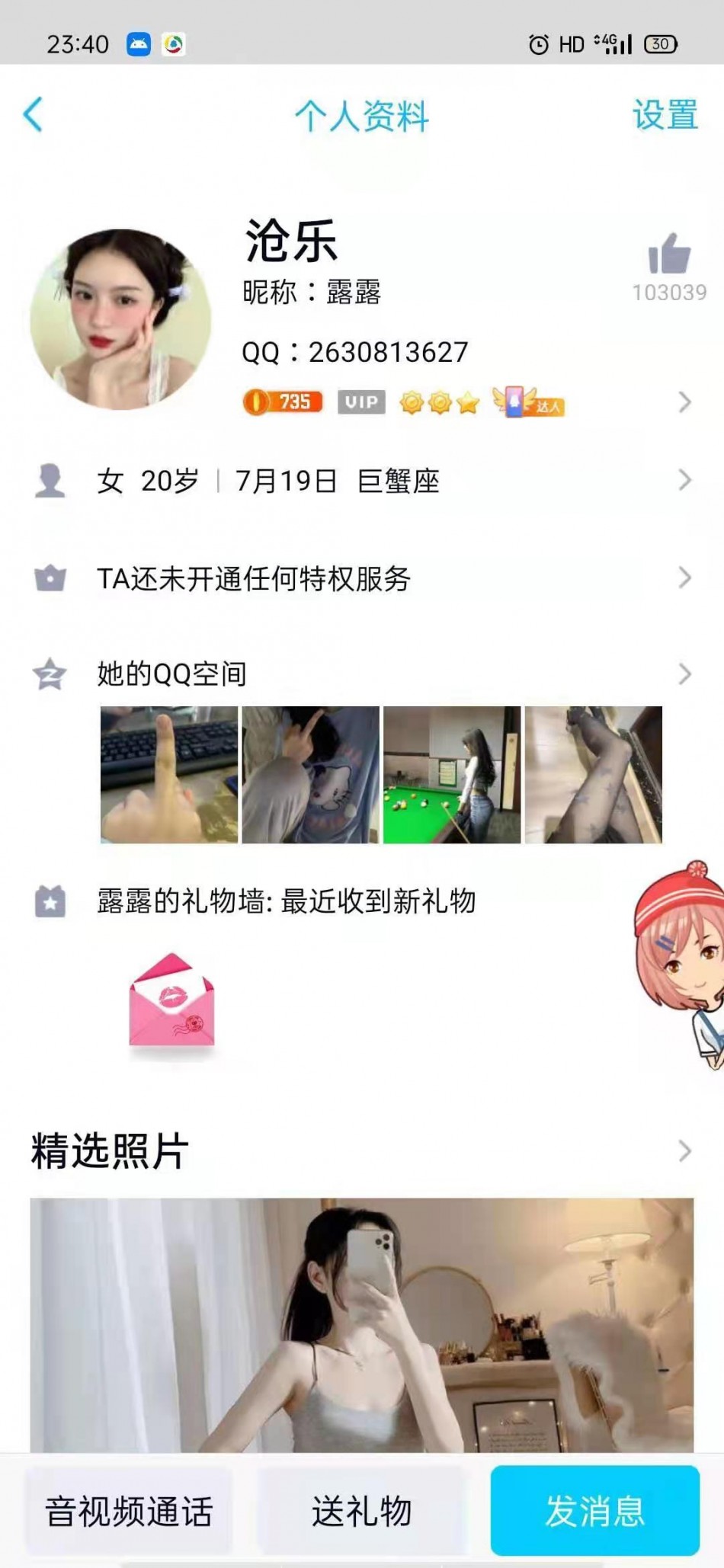Go back using the top-left arrow

pos(34,115)
